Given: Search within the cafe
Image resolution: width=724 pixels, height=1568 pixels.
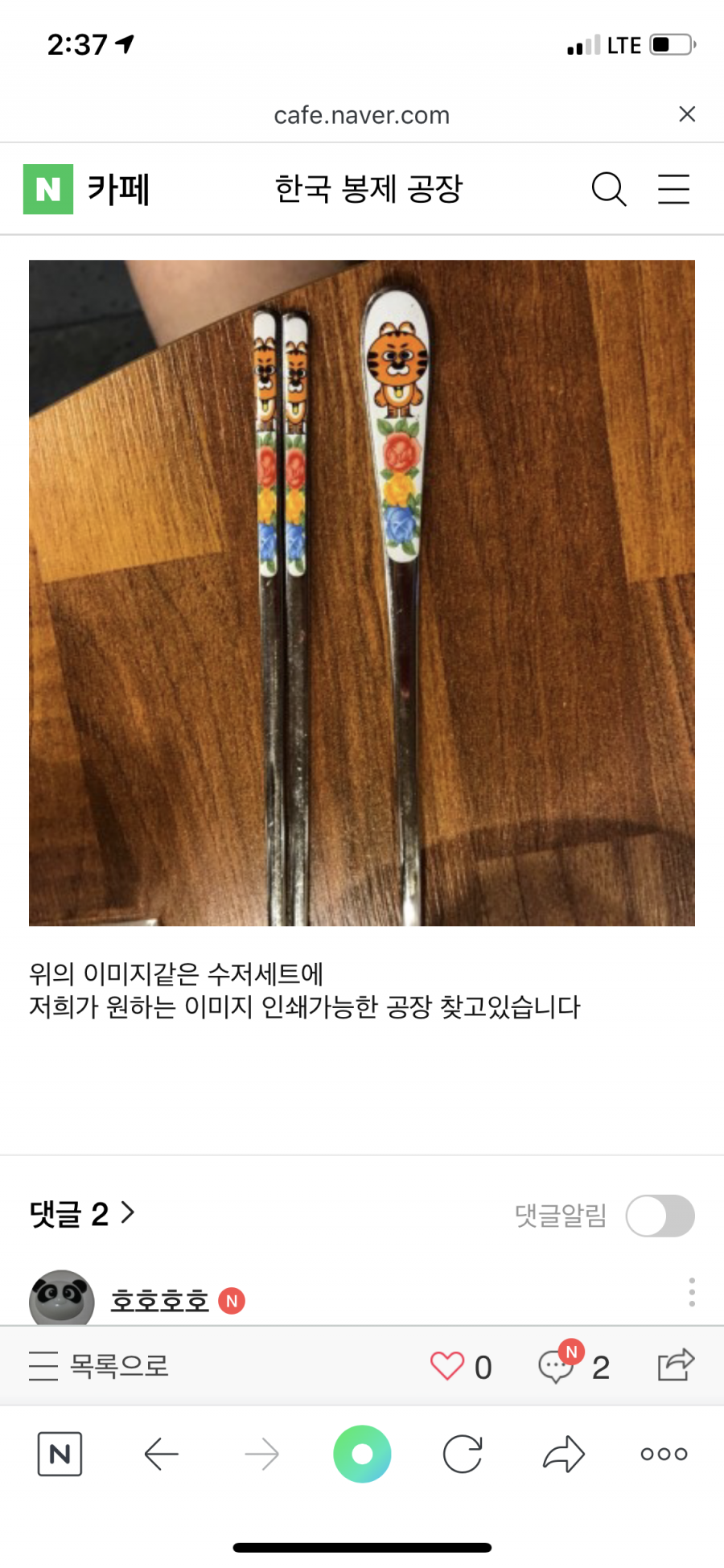Looking at the screenshot, I should pyautogui.click(x=608, y=189).
